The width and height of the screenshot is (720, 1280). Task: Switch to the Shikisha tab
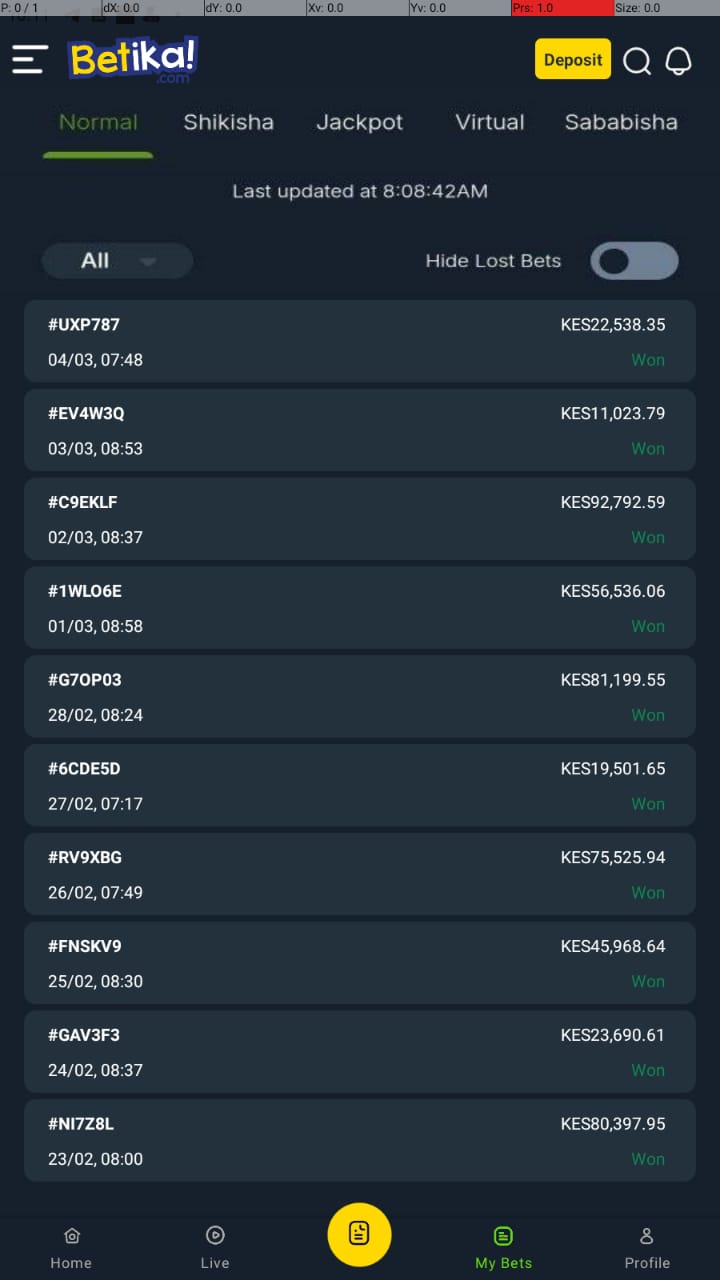point(228,123)
